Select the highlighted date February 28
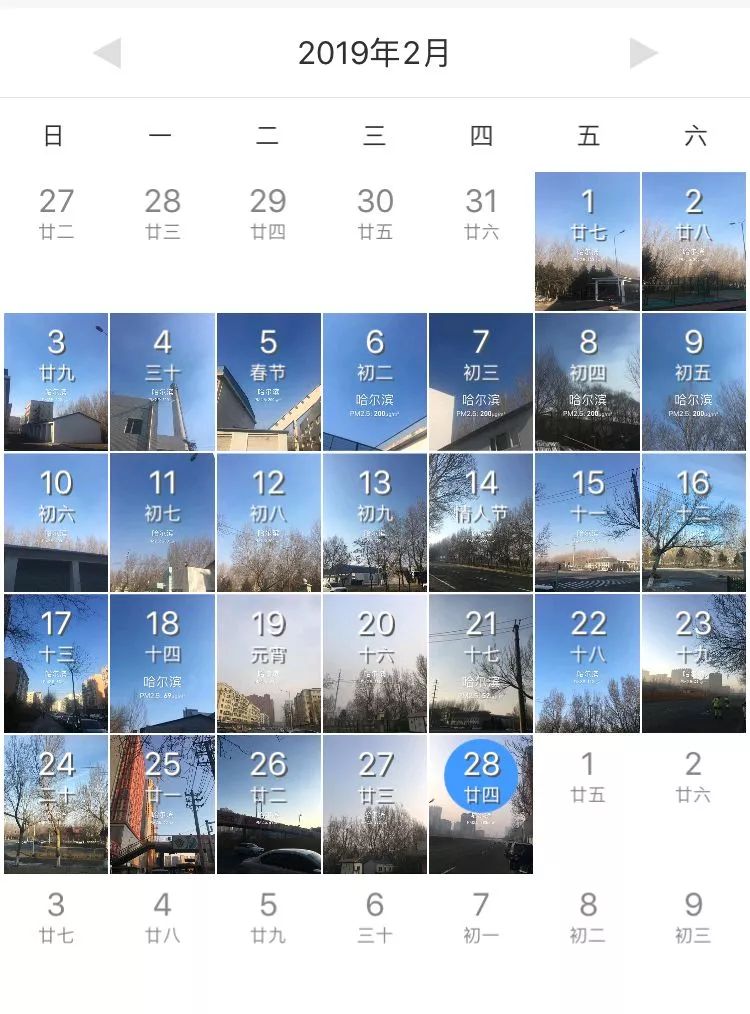This screenshot has width=750, height=1014. pos(481,775)
